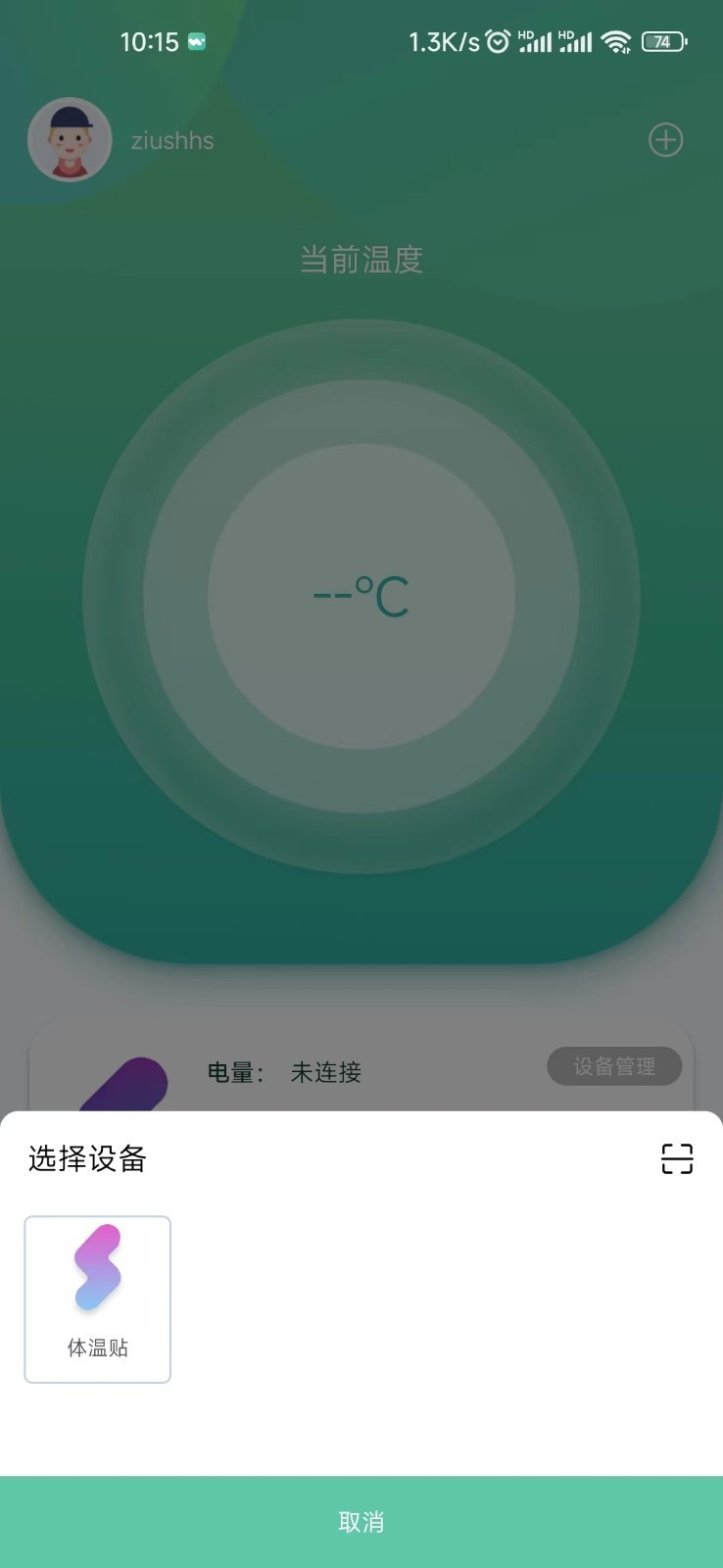The image size is (723, 1568).
Task: Tap the mobile signal bars in status bar
Action: pos(537,41)
